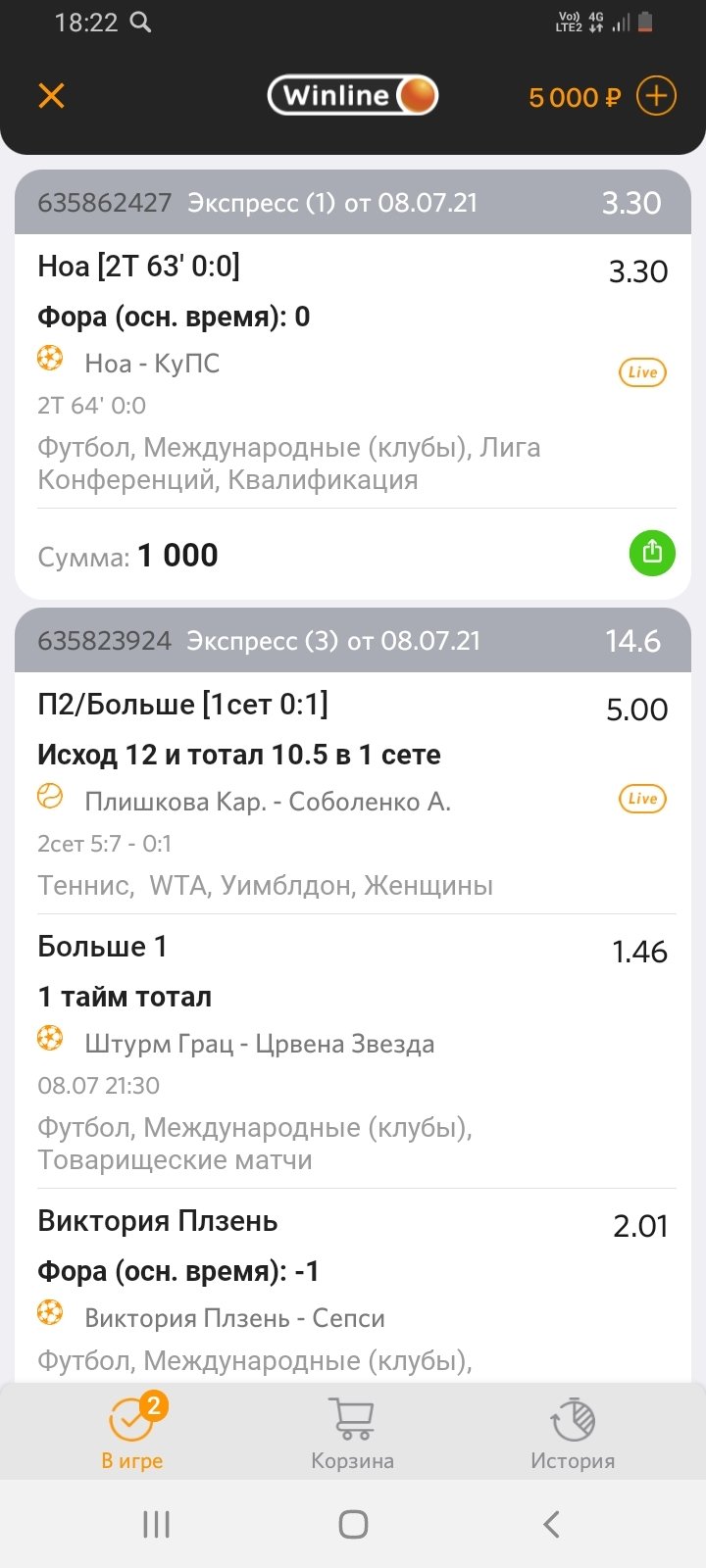Add funds with the plus icon
Viewport: 706px width, 1568px height.
[656, 96]
